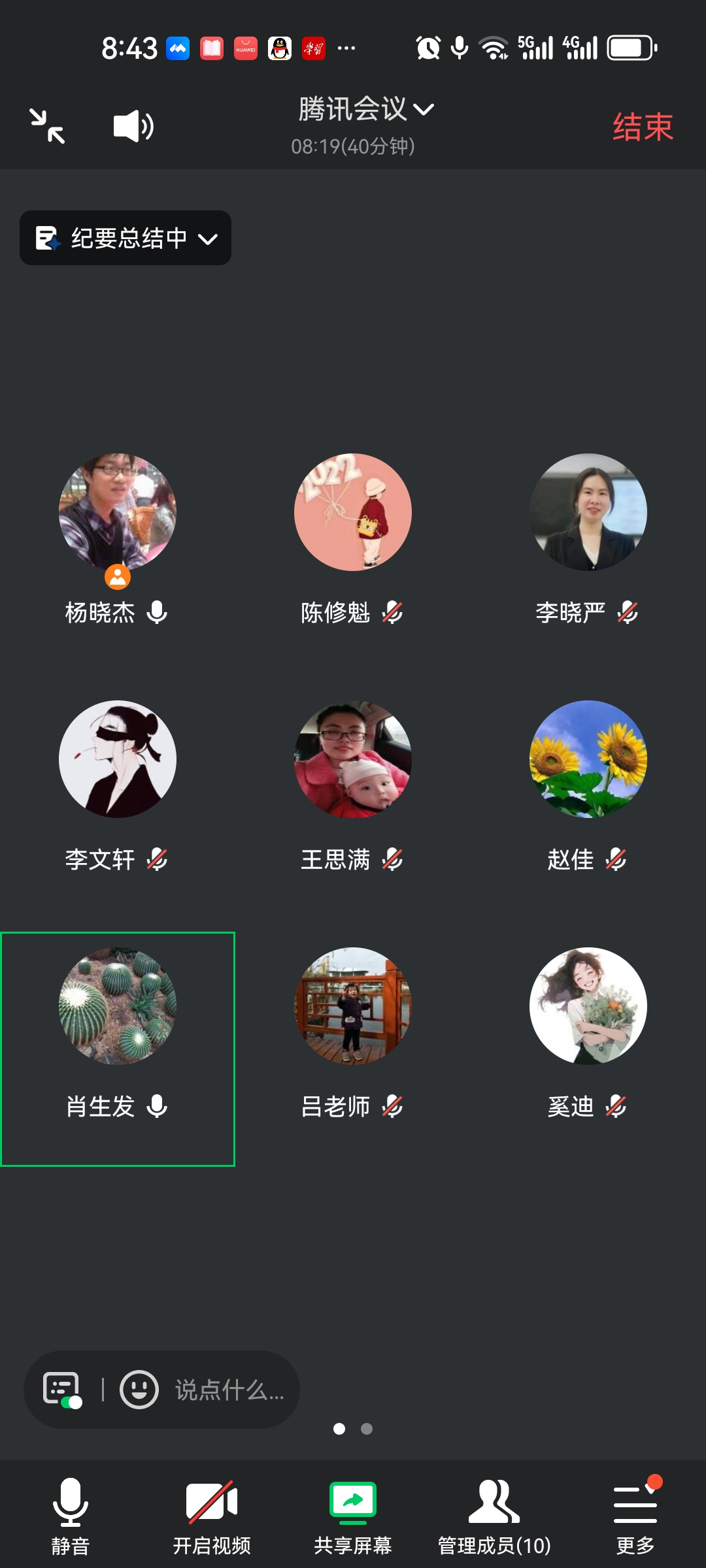Turn on camera with 开启视频
Viewport: 706px width, 1568px height.
(212, 1516)
